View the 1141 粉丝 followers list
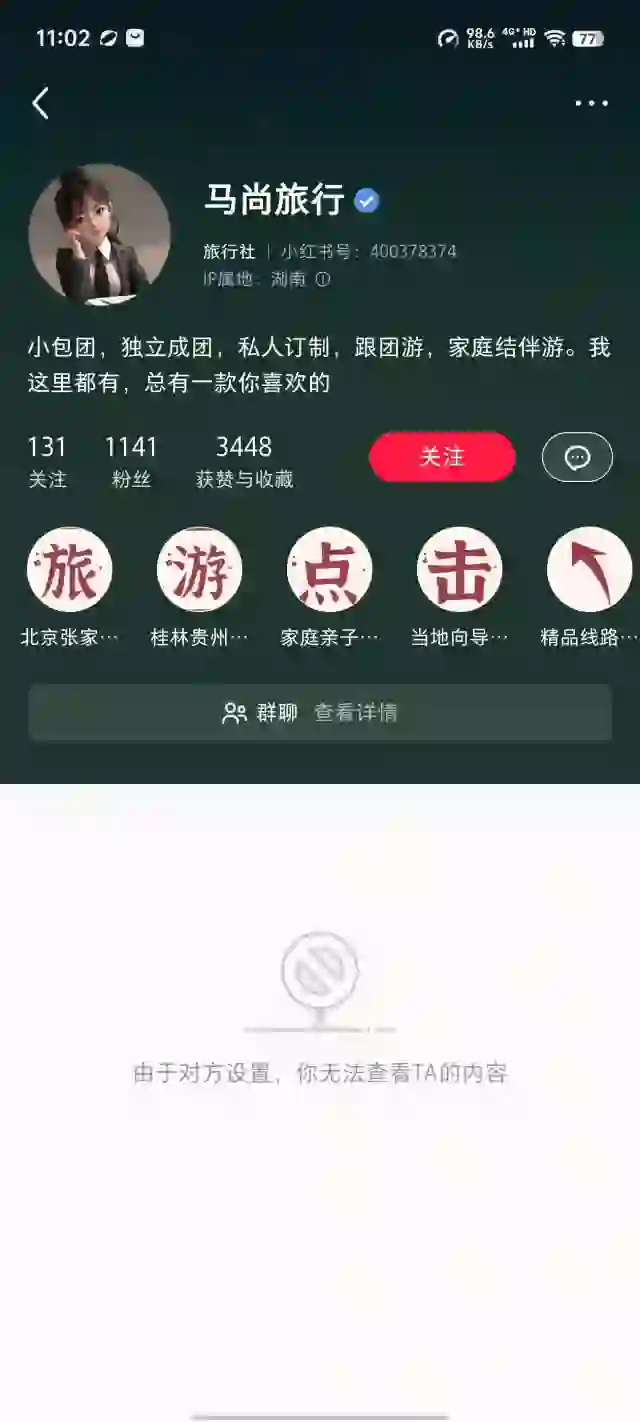640x1422 pixels. (x=131, y=461)
